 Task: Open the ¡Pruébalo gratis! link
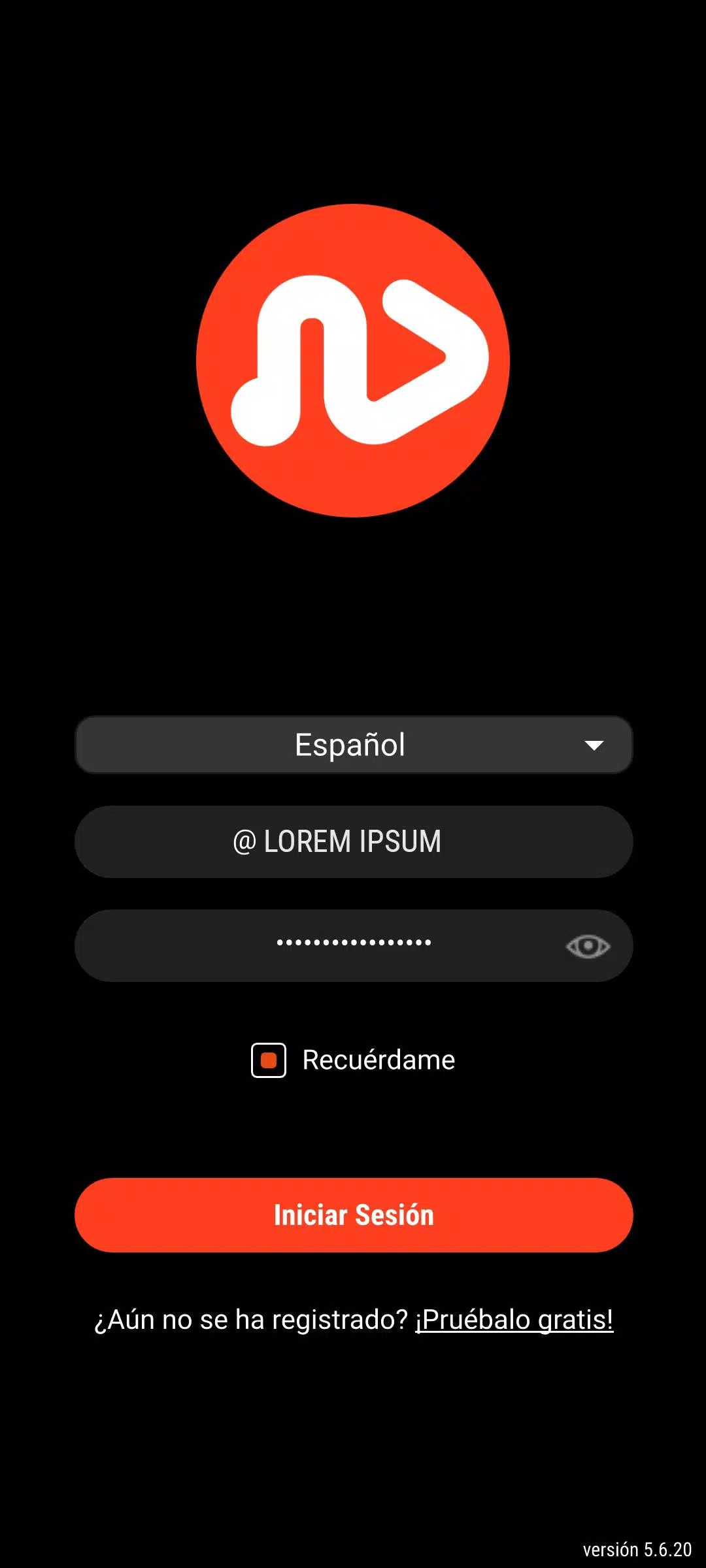tap(514, 1320)
